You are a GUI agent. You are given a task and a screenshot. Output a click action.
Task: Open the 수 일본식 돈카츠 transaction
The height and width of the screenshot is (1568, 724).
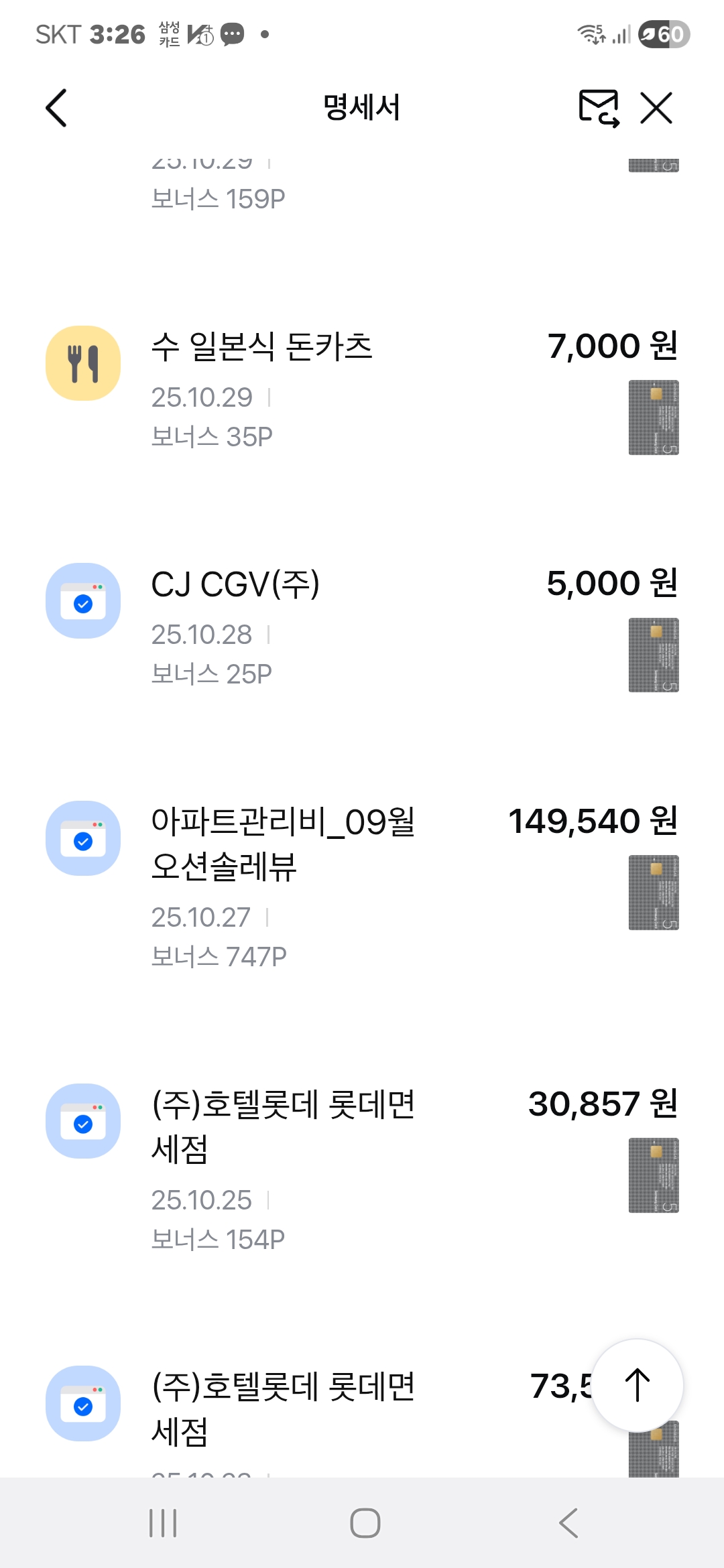362,391
